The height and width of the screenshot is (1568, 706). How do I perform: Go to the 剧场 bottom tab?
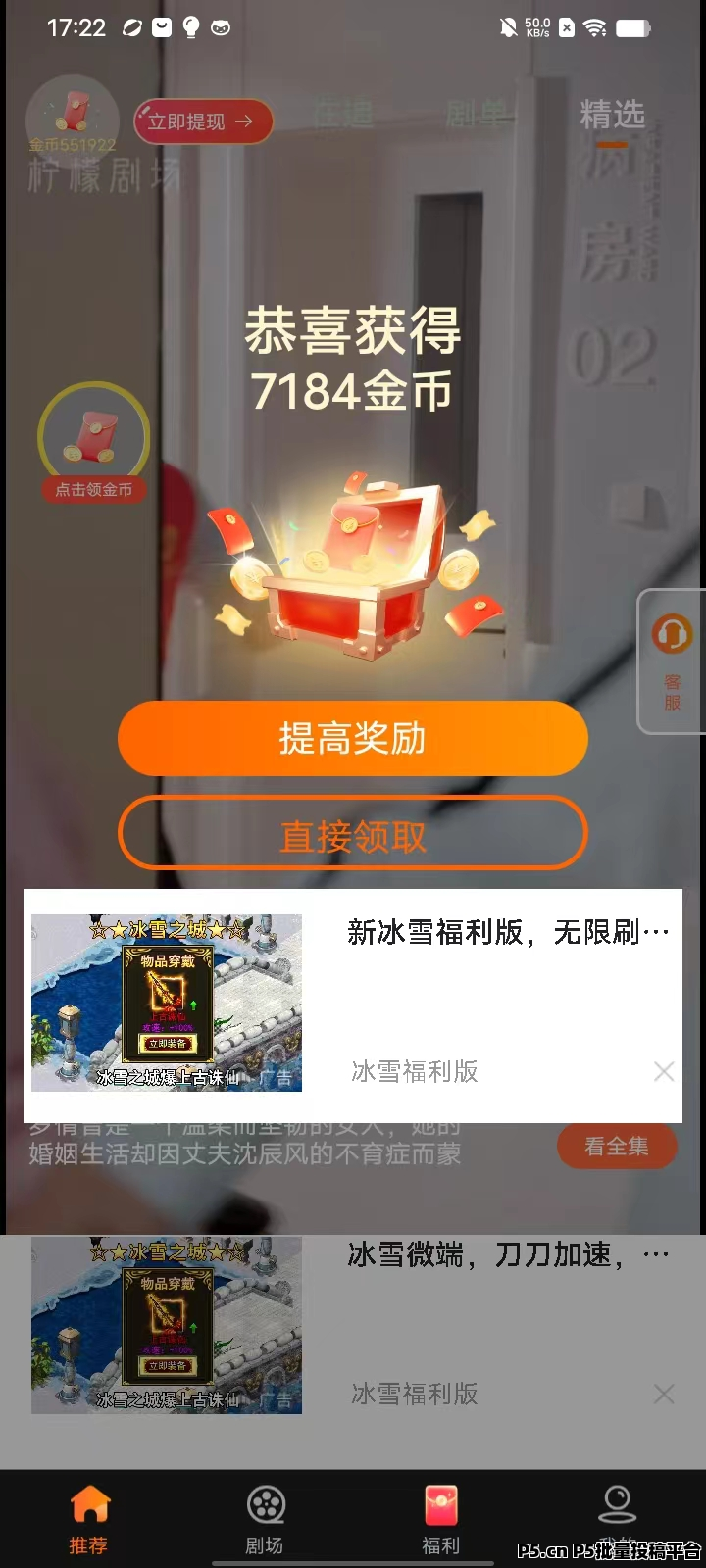[265, 1519]
